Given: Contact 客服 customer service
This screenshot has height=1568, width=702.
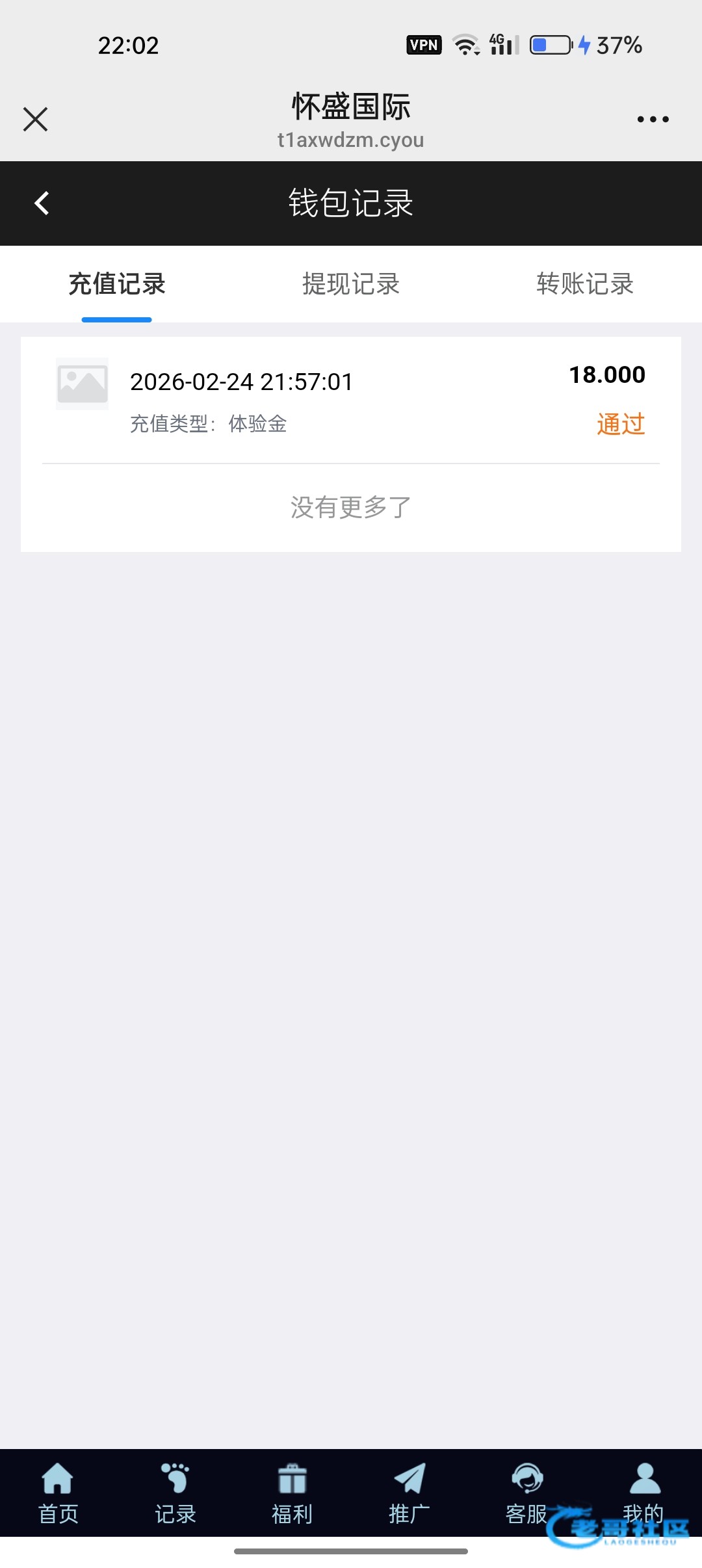Looking at the screenshot, I should pos(526,1493).
